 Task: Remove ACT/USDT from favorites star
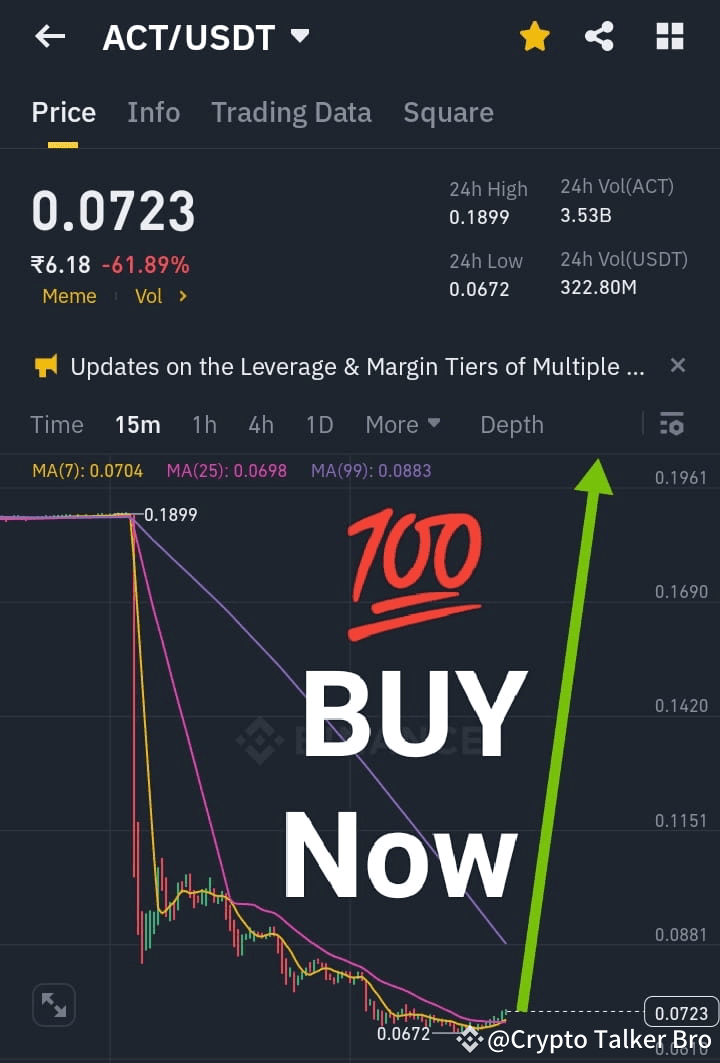coord(534,38)
